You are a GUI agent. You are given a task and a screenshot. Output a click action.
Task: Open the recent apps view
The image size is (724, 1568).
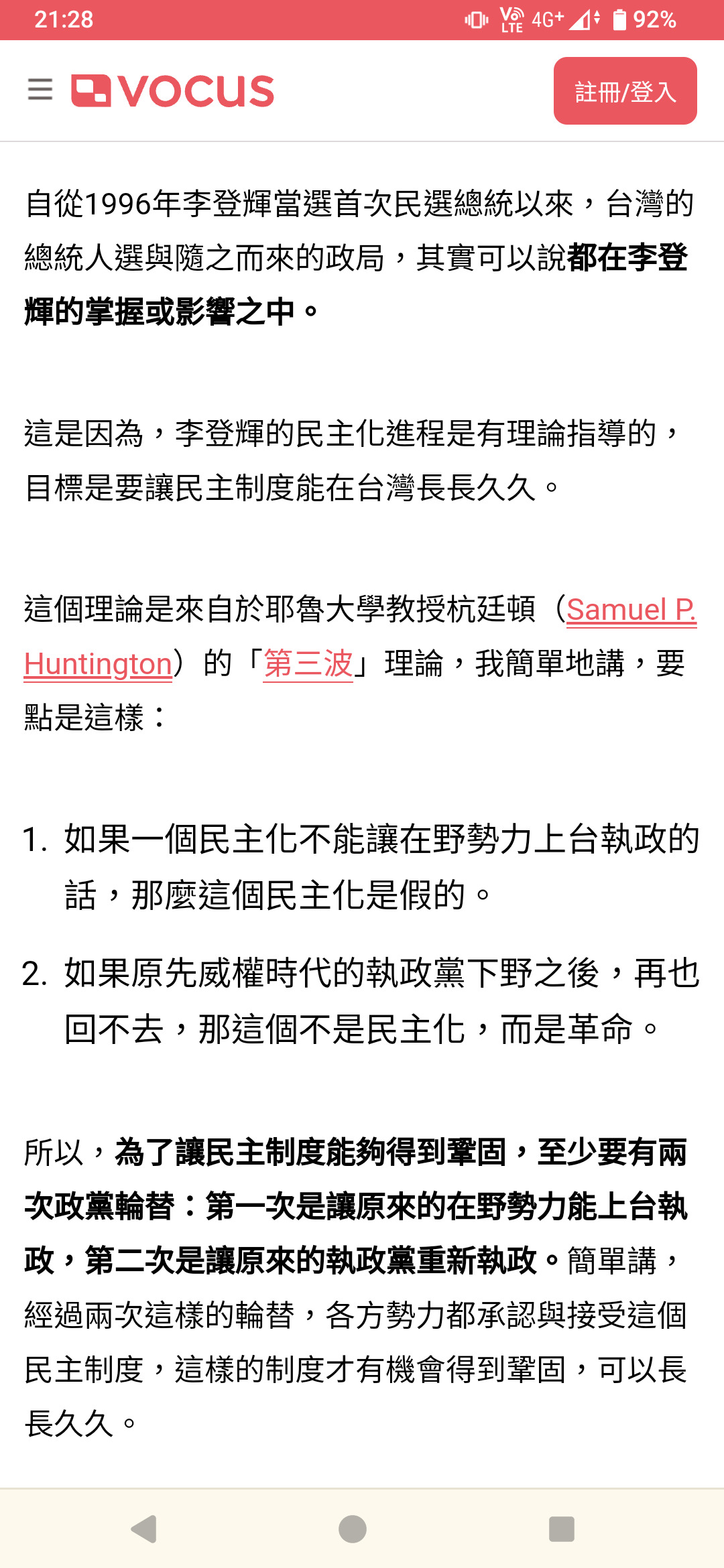click(x=561, y=1529)
